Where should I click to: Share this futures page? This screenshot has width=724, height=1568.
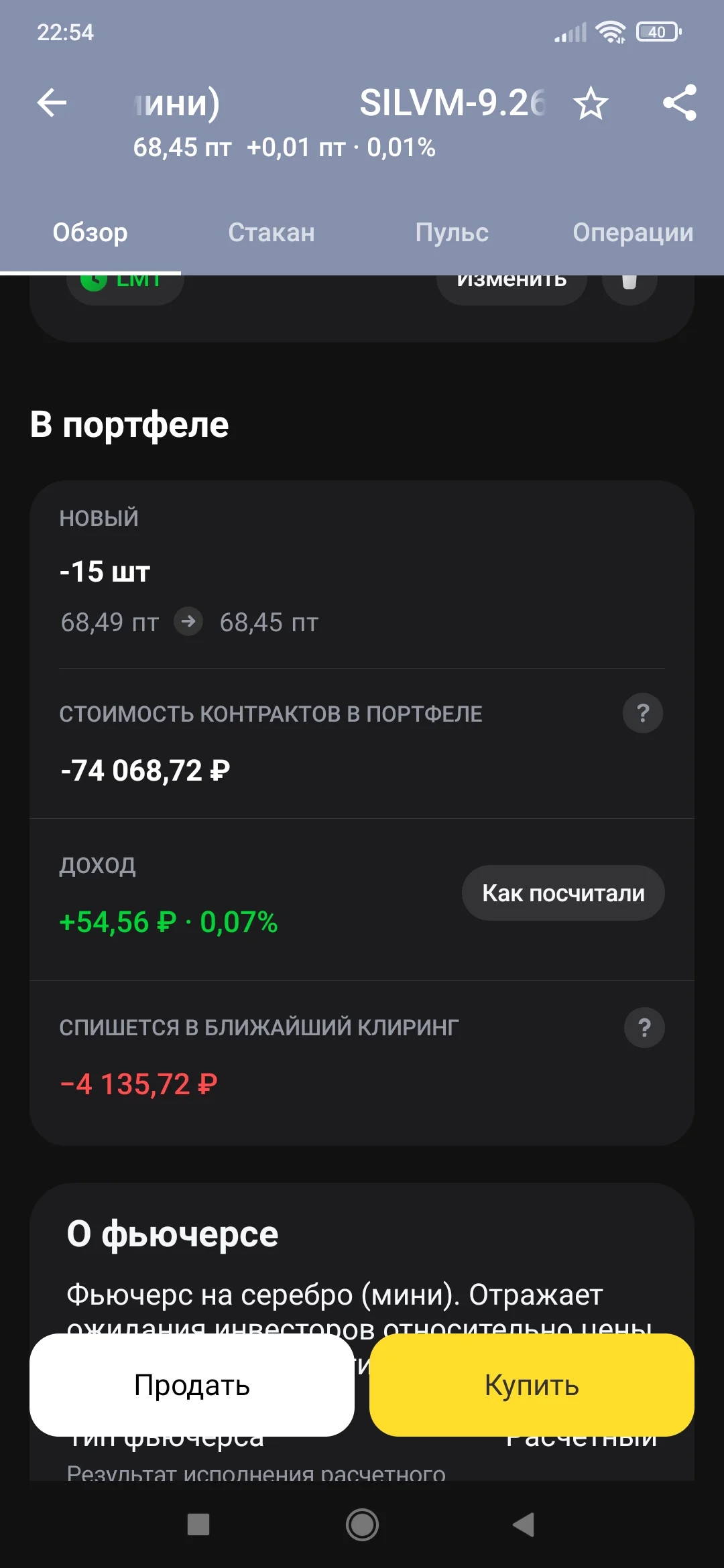(680, 103)
